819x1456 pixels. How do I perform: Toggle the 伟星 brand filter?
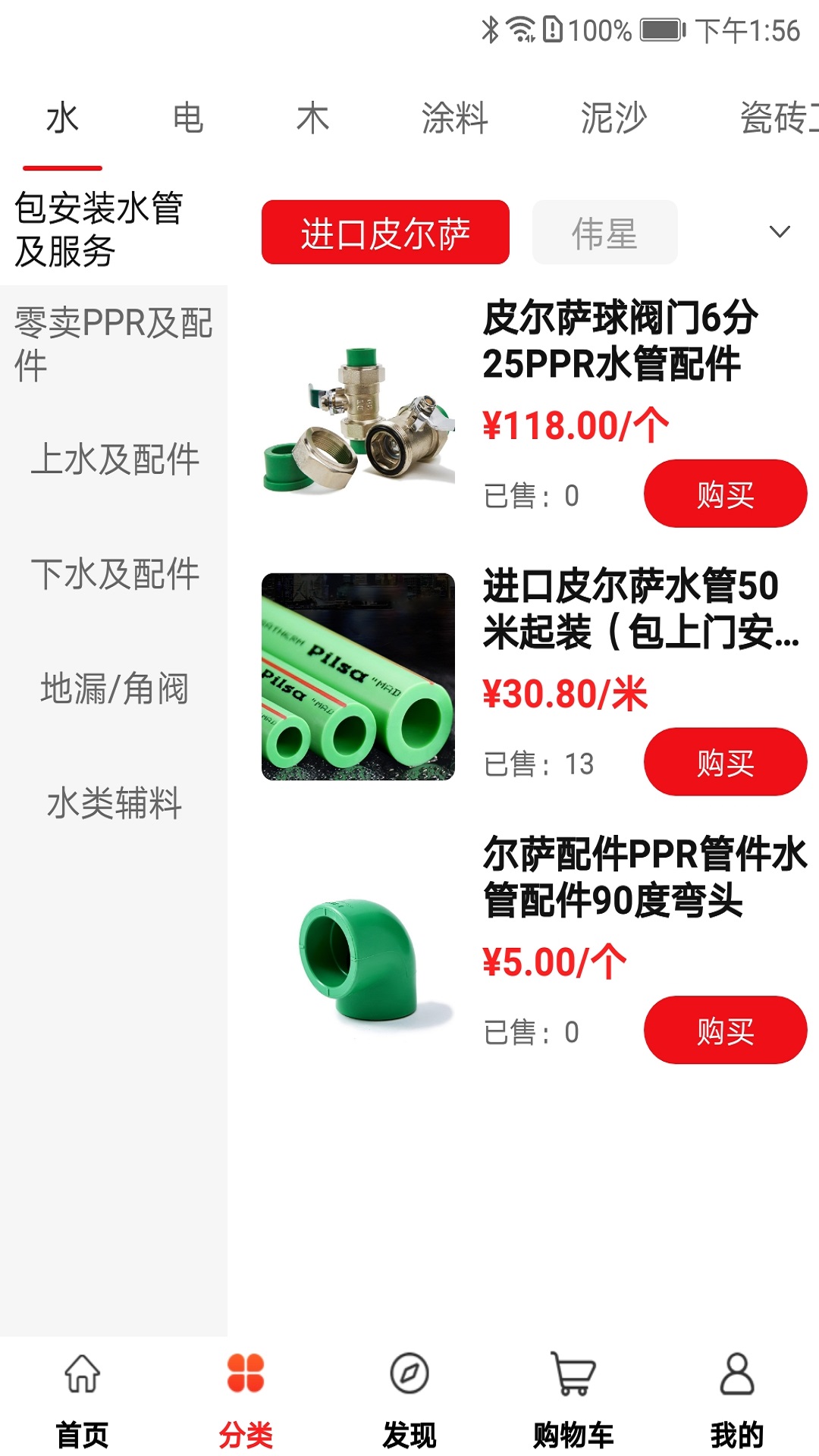tap(604, 233)
